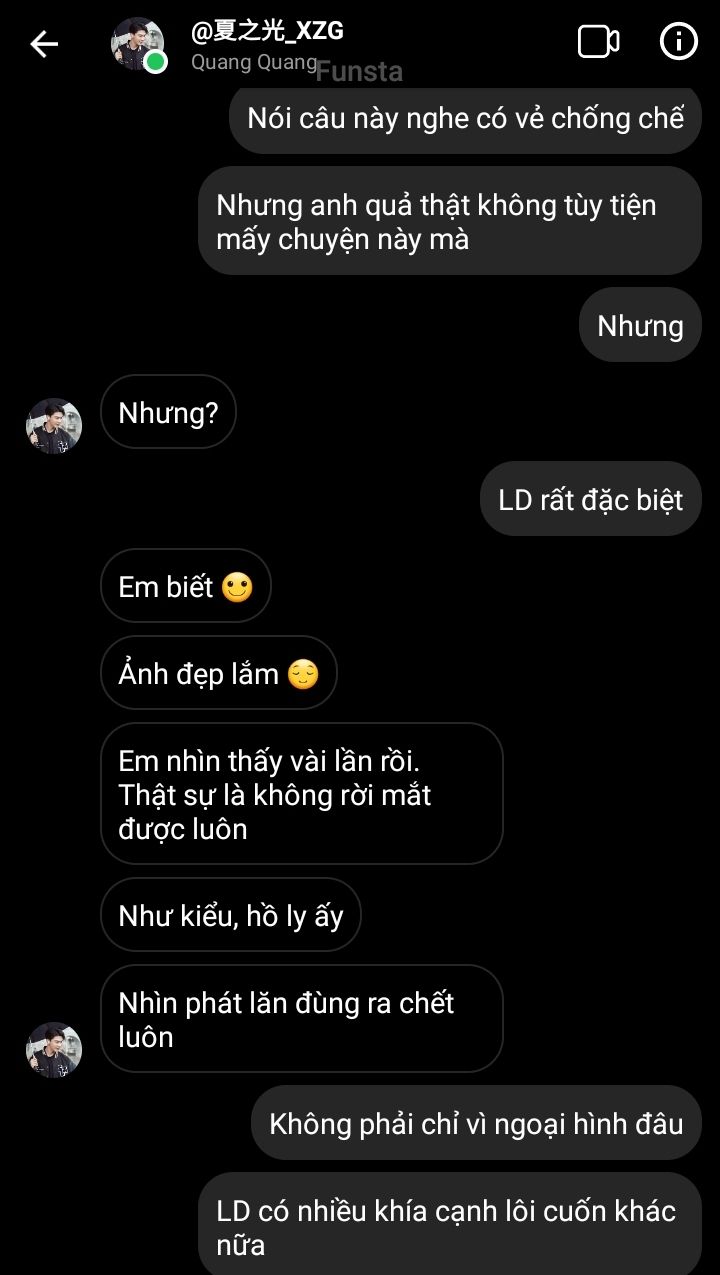
Task: Open conversation info details
Action: [x=679, y=42]
